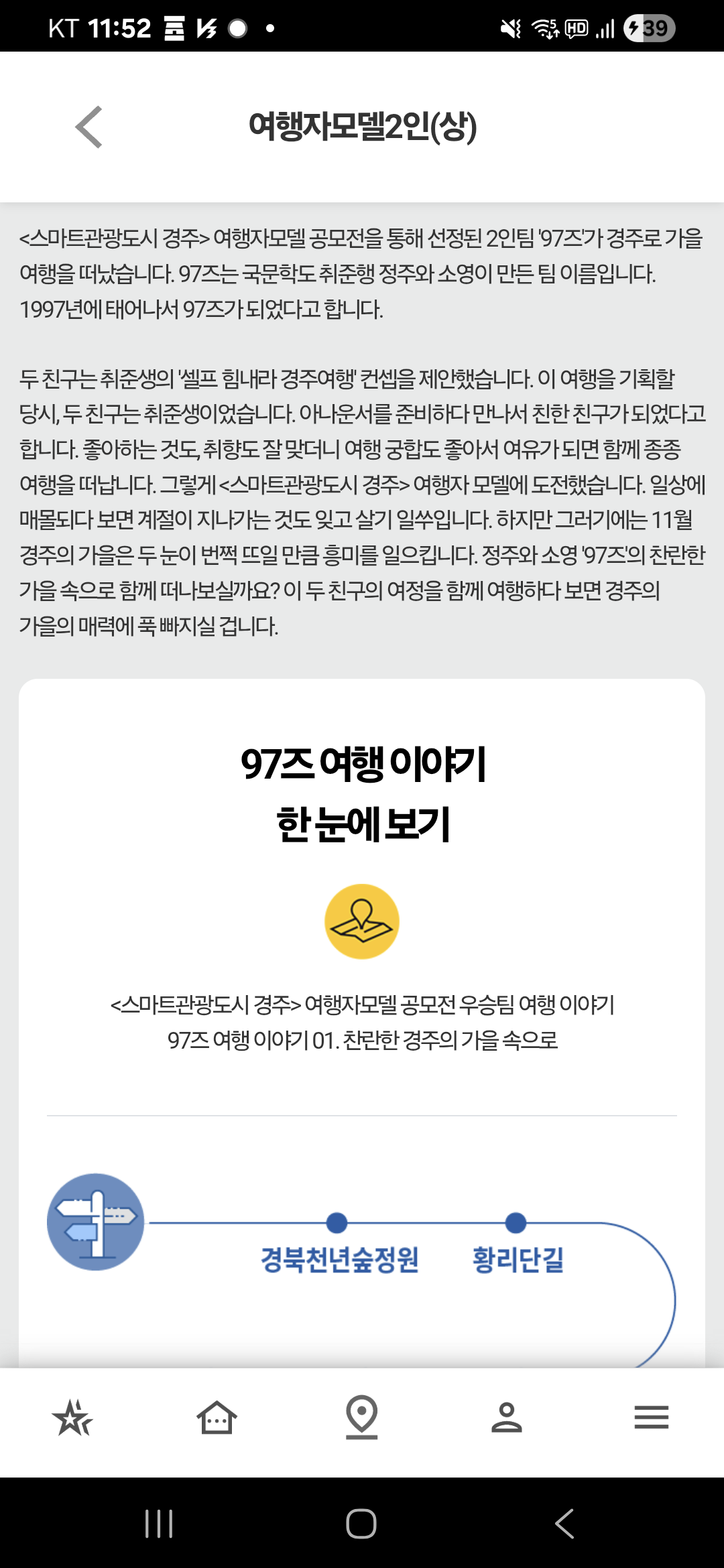Open the profile tab
This screenshot has width=724, height=1568.
507,1418
